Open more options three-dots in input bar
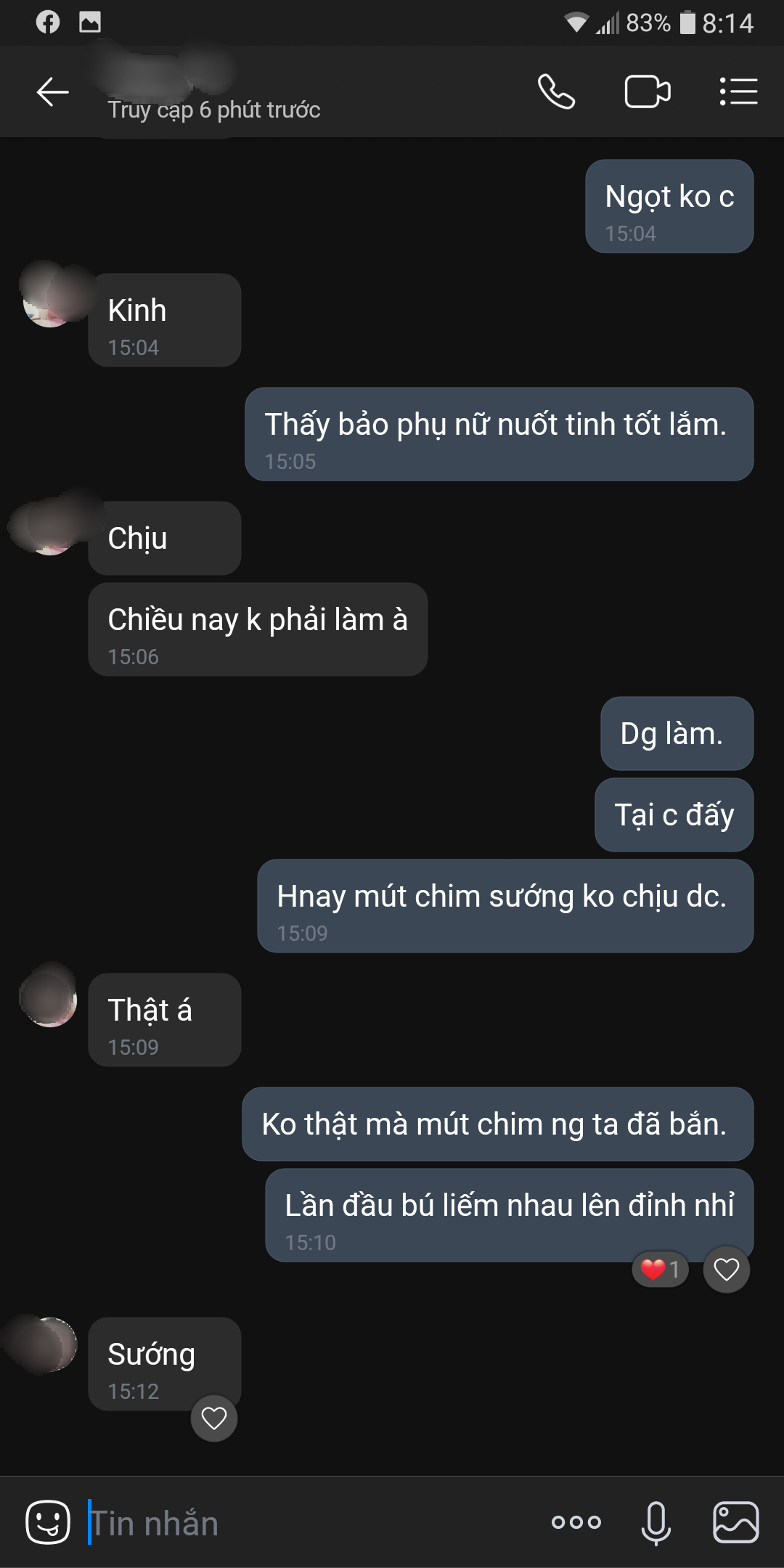The width and height of the screenshot is (784, 1568). coord(576,1522)
